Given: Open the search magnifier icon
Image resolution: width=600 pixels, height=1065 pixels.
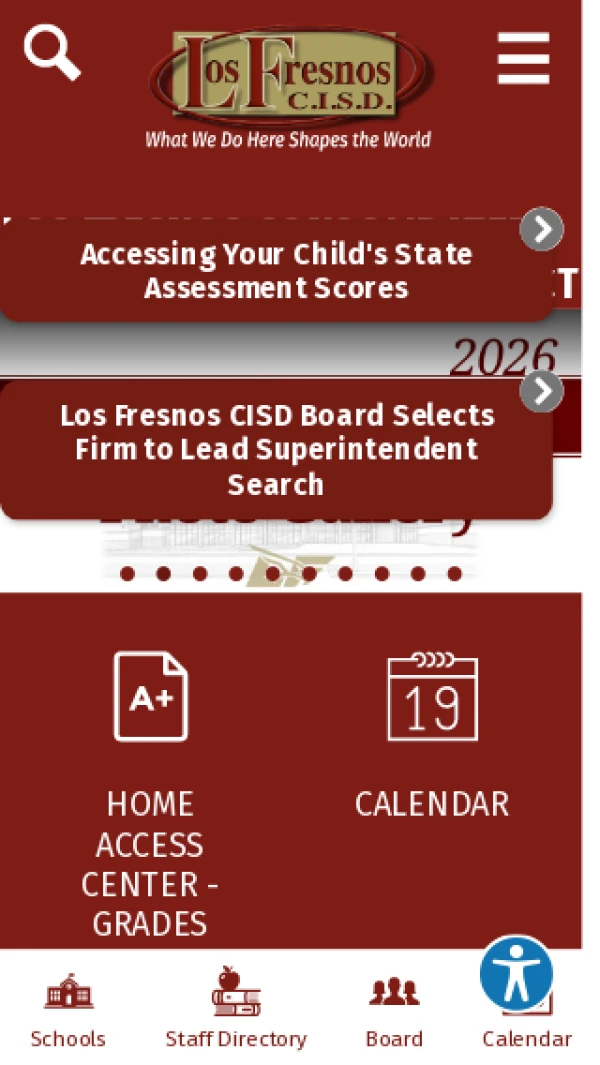Looking at the screenshot, I should click(x=52, y=52).
